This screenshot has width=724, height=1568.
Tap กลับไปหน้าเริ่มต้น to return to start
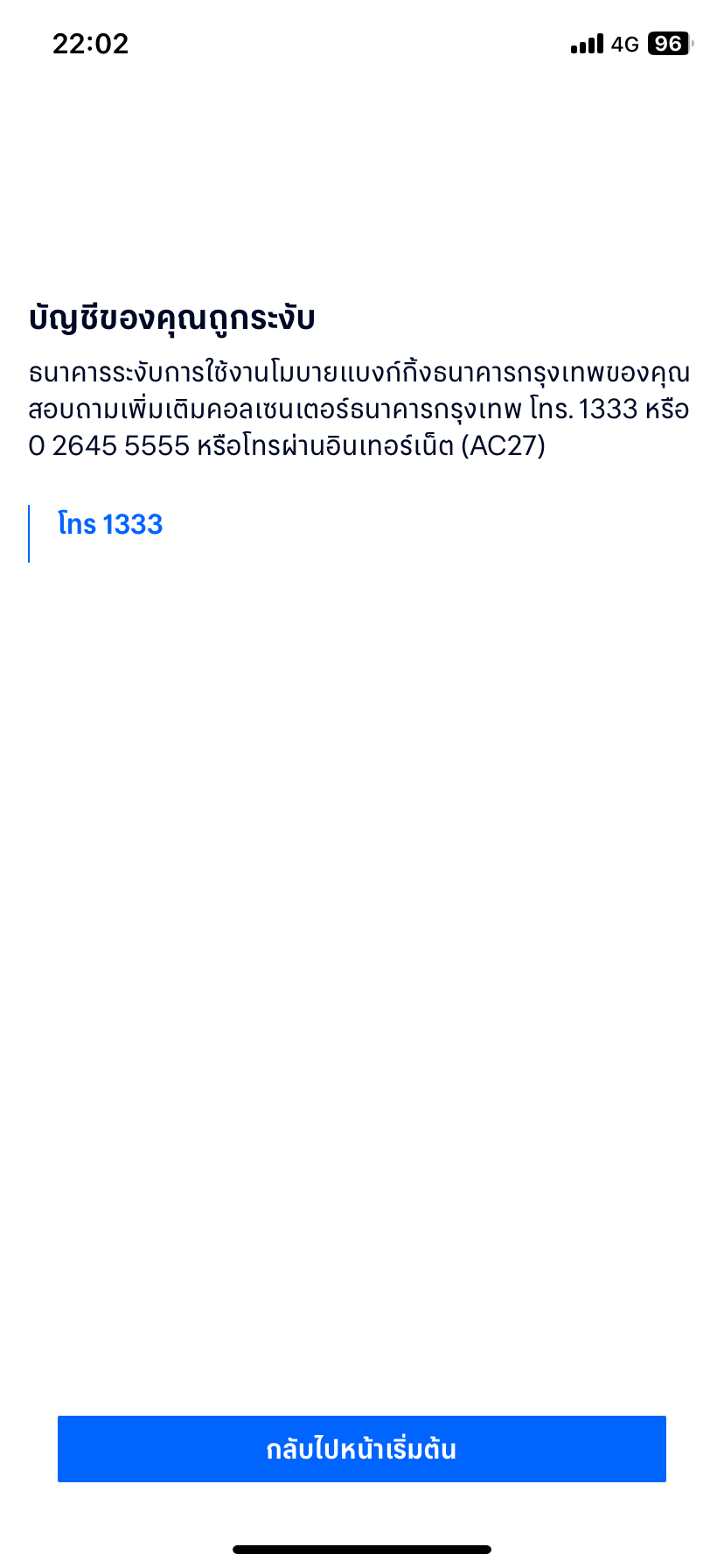click(x=362, y=1448)
